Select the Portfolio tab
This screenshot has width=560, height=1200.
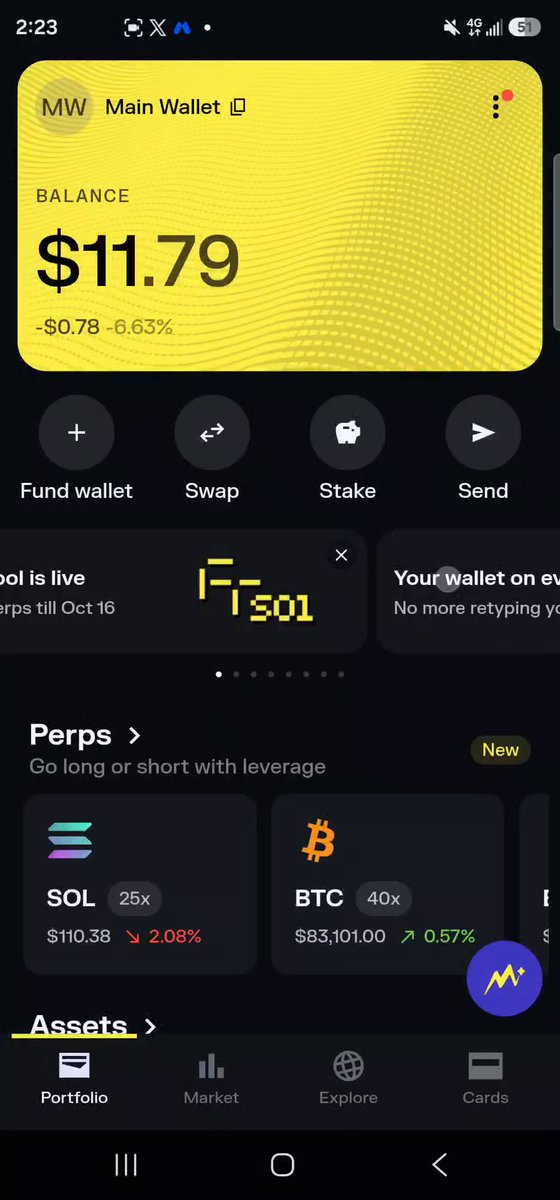click(x=74, y=1080)
